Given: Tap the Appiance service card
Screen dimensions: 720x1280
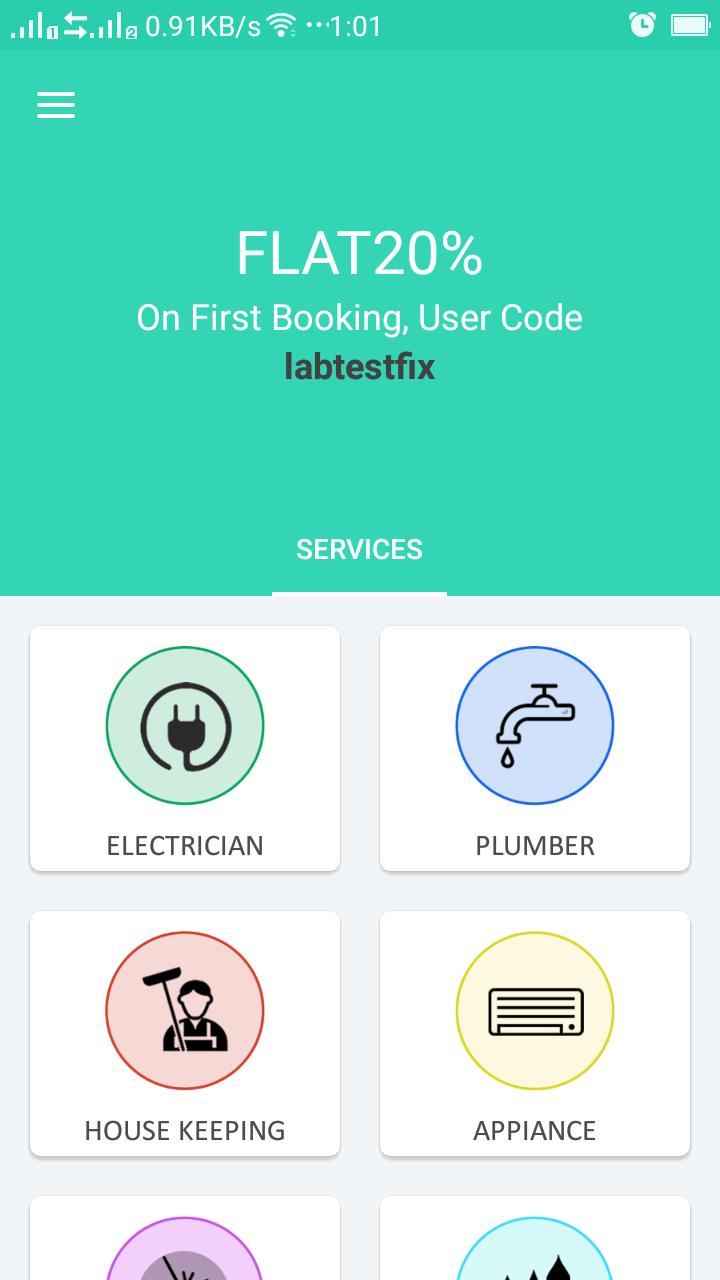Looking at the screenshot, I should point(535,1033).
